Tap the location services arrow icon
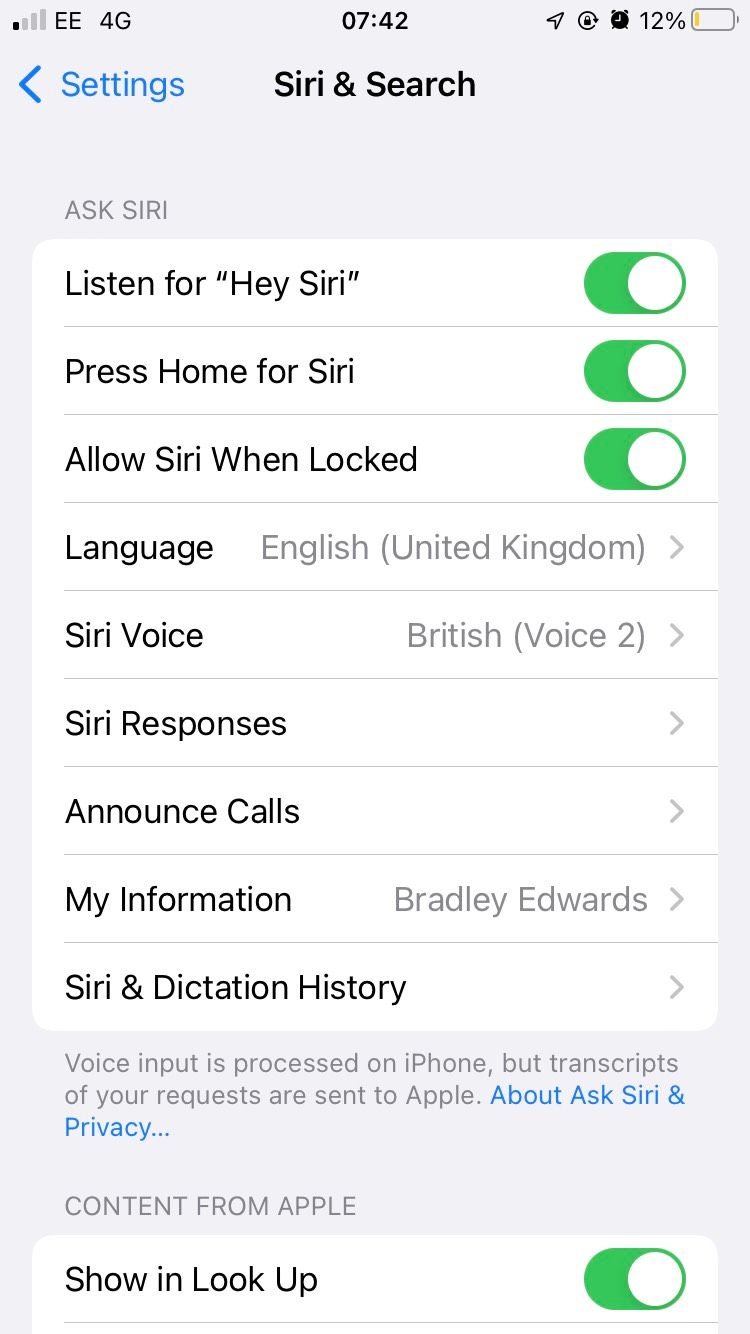The width and height of the screenshot is (750, 1334). pos(556,20)
